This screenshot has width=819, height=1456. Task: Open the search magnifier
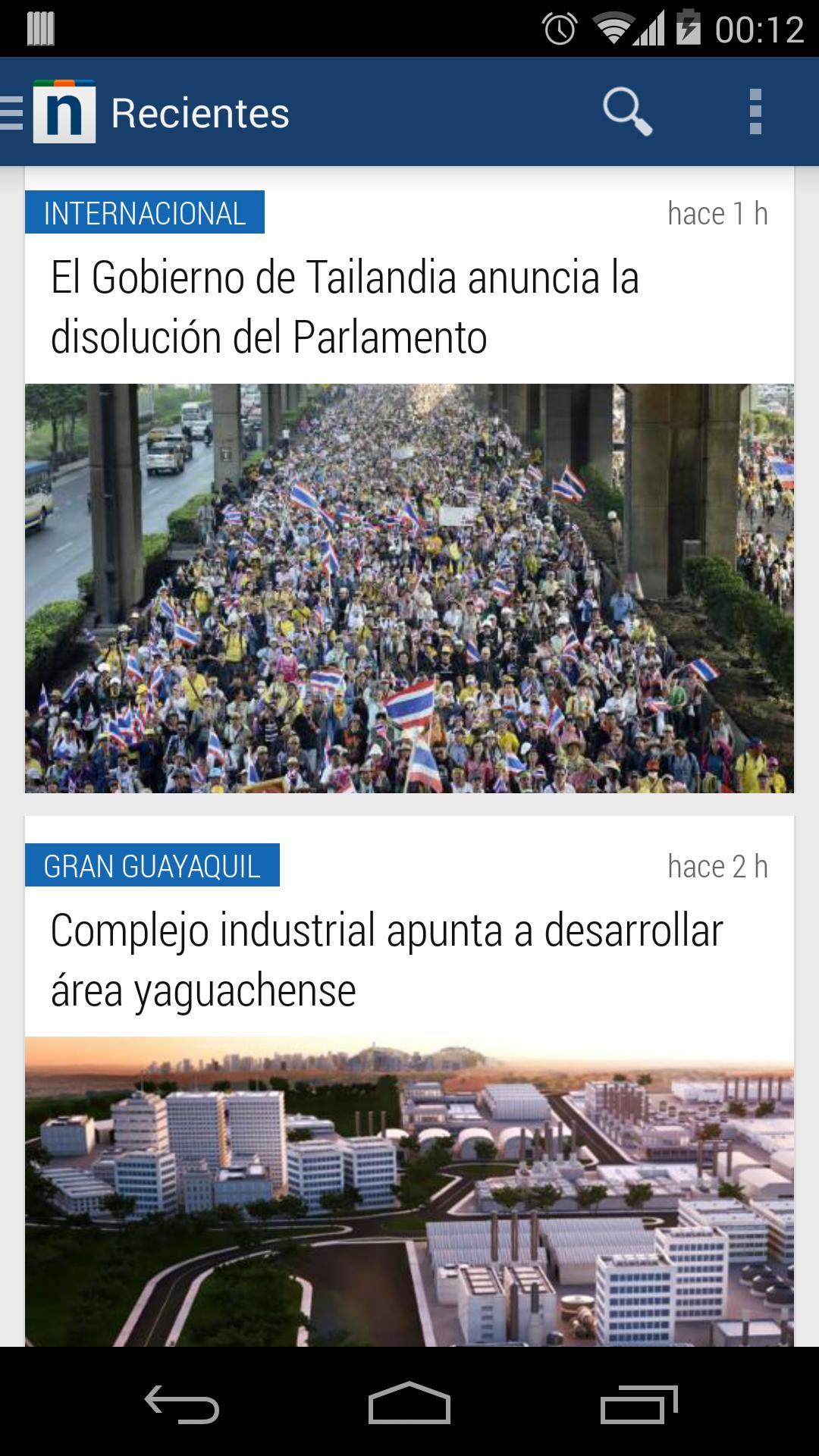pyautogui.click(x=626, y=112)
